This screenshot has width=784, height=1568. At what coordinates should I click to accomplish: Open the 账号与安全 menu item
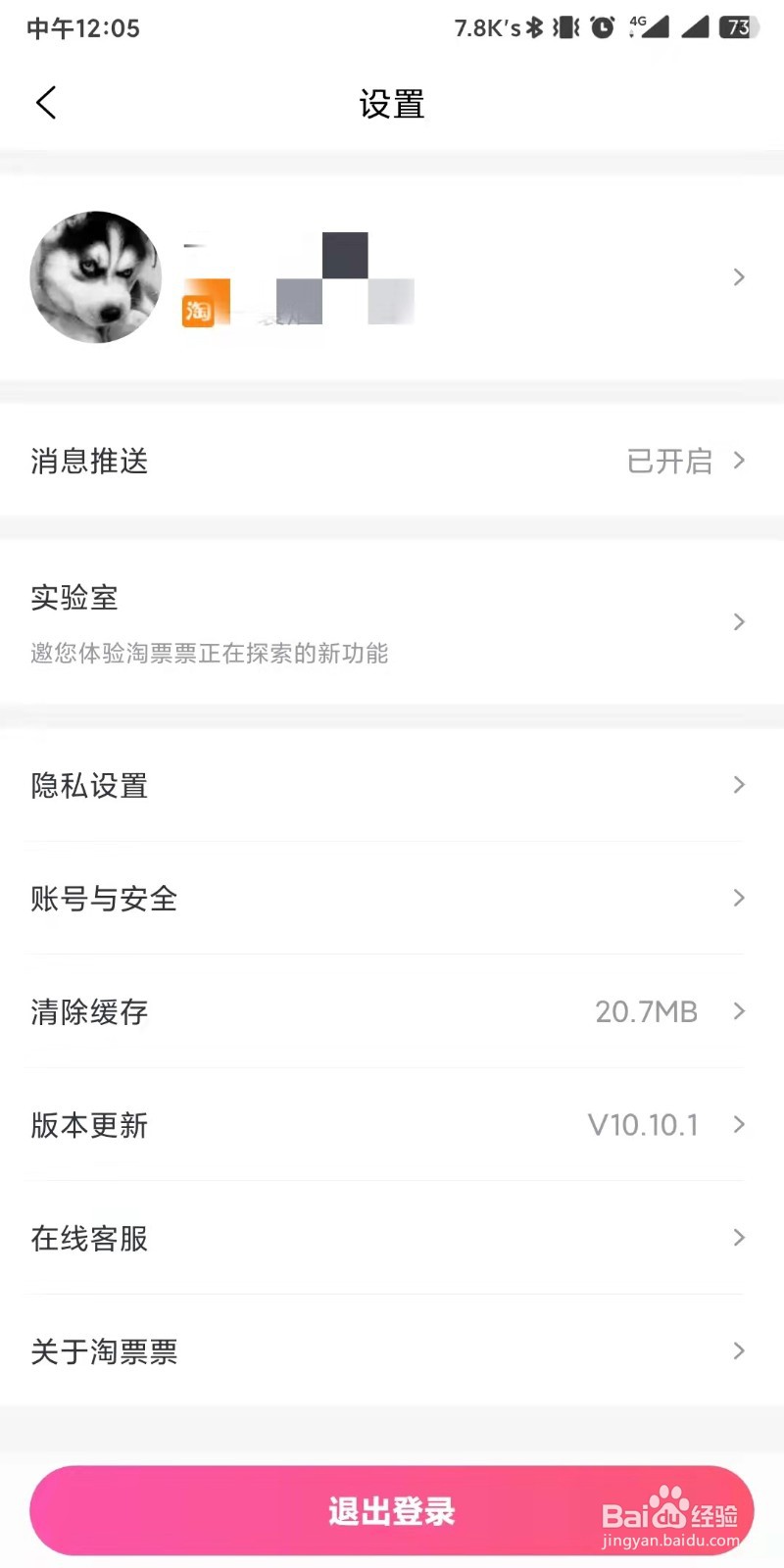pyautogui.click(x=392, y=899)
